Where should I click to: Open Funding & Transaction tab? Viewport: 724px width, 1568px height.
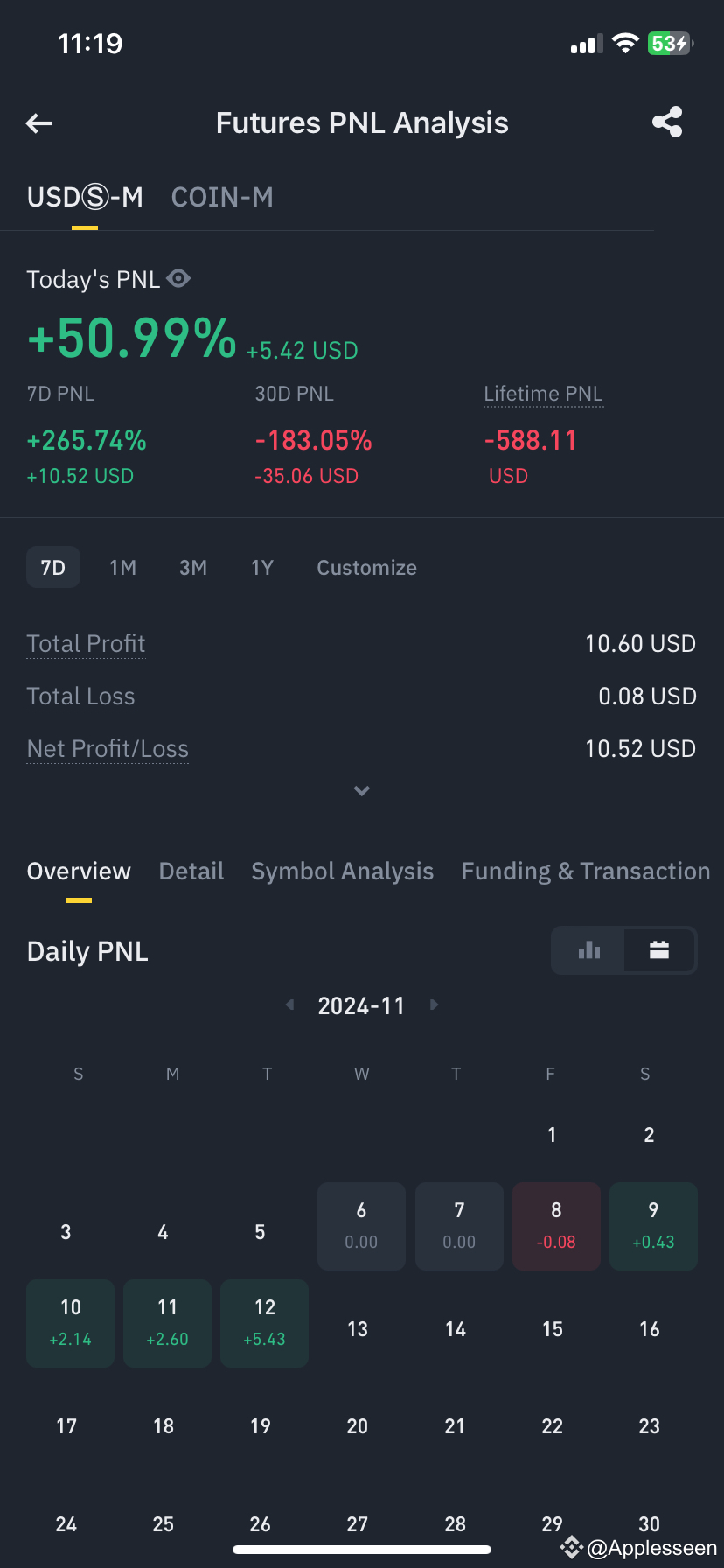(586, 871)
